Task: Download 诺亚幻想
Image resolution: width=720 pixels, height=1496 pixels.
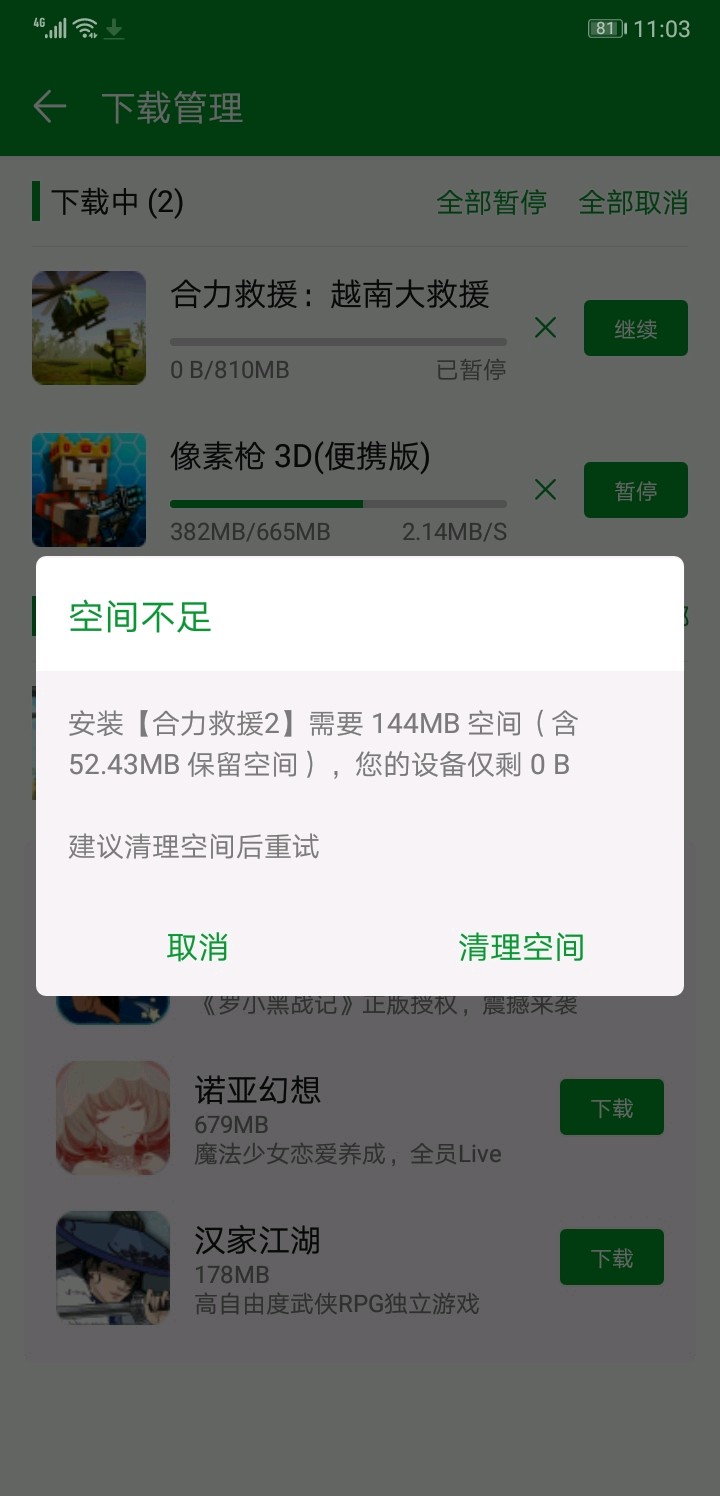Action: click(611, 1107)
